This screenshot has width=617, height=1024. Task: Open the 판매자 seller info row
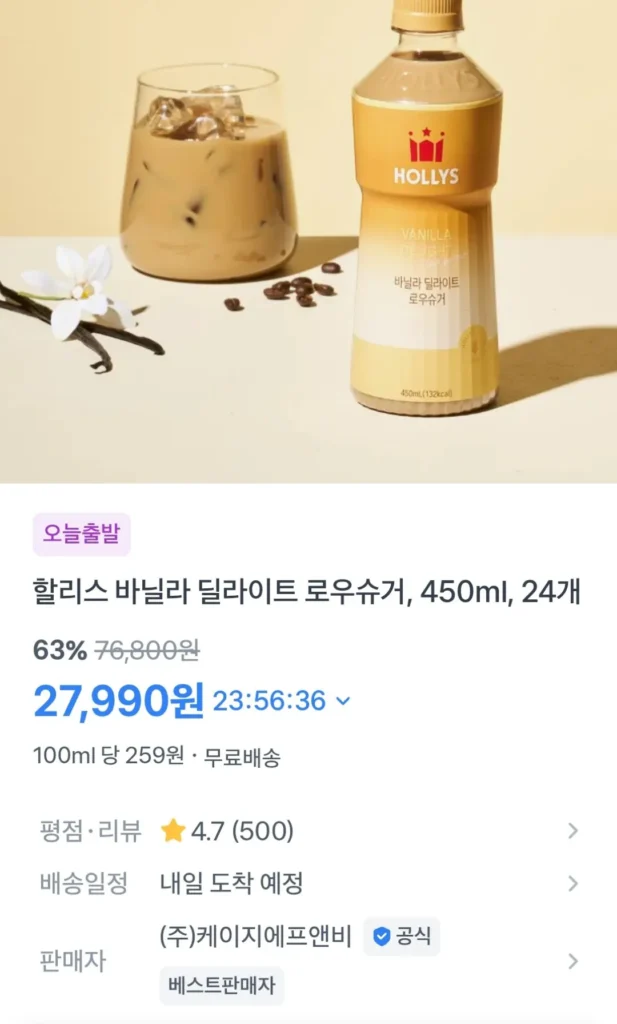pyautogui.click(x=308, y=961)
